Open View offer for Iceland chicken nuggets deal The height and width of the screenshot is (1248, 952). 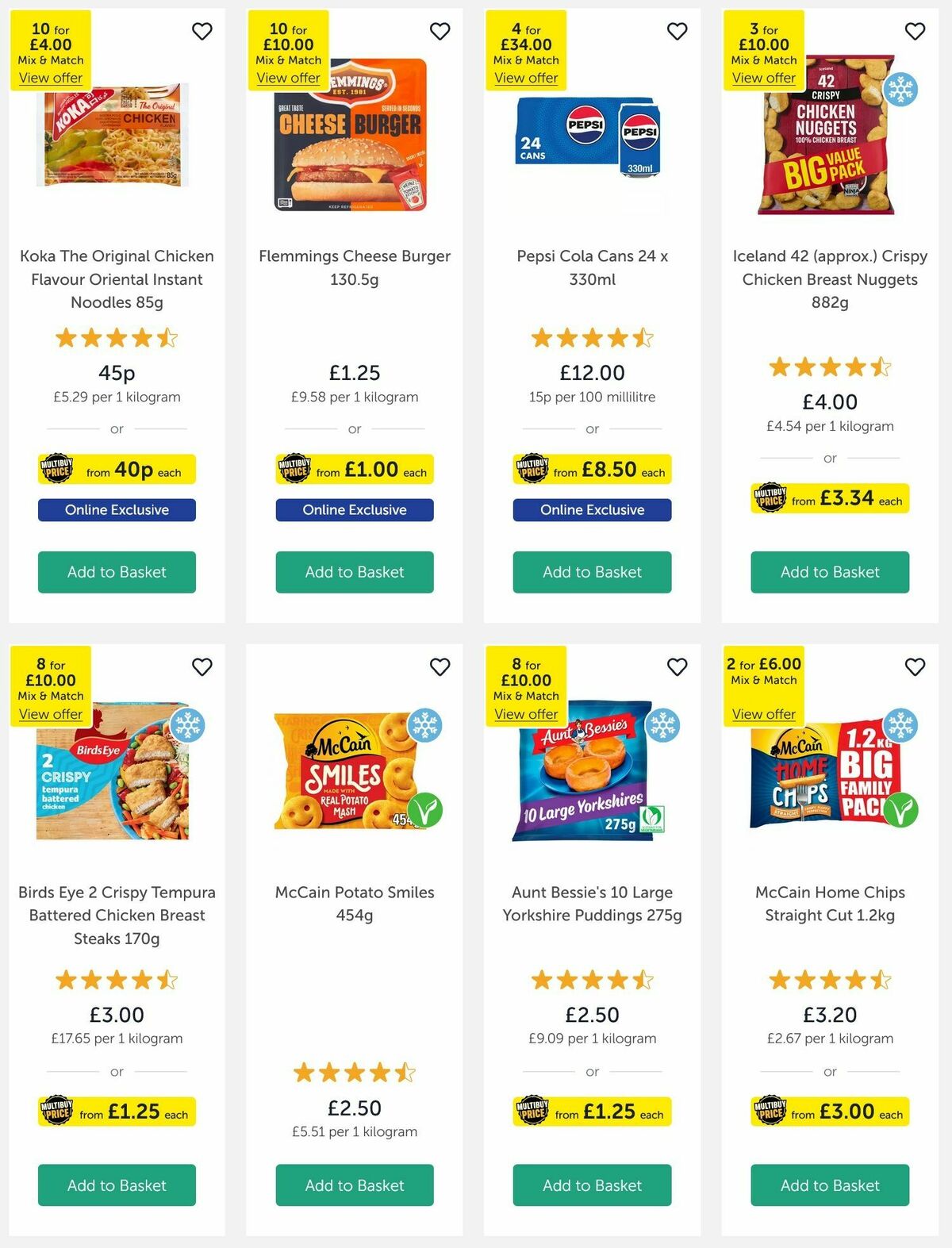(763, 78)
